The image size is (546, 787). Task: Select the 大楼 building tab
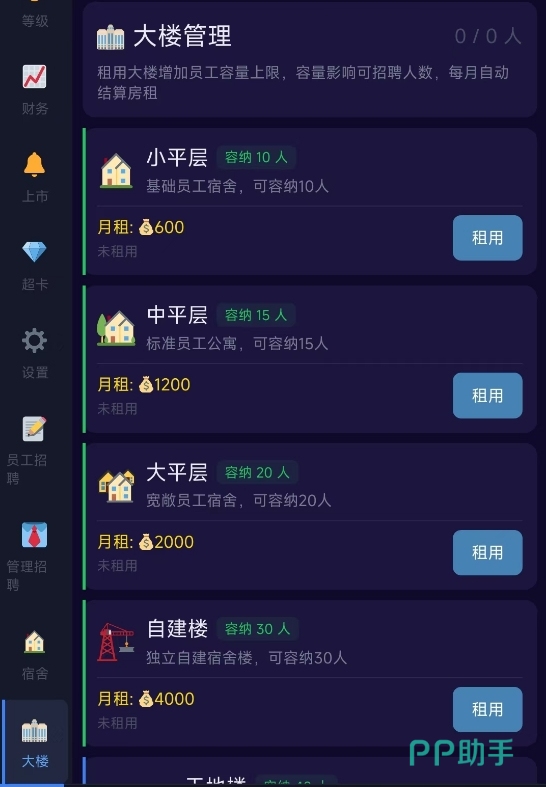35,743
